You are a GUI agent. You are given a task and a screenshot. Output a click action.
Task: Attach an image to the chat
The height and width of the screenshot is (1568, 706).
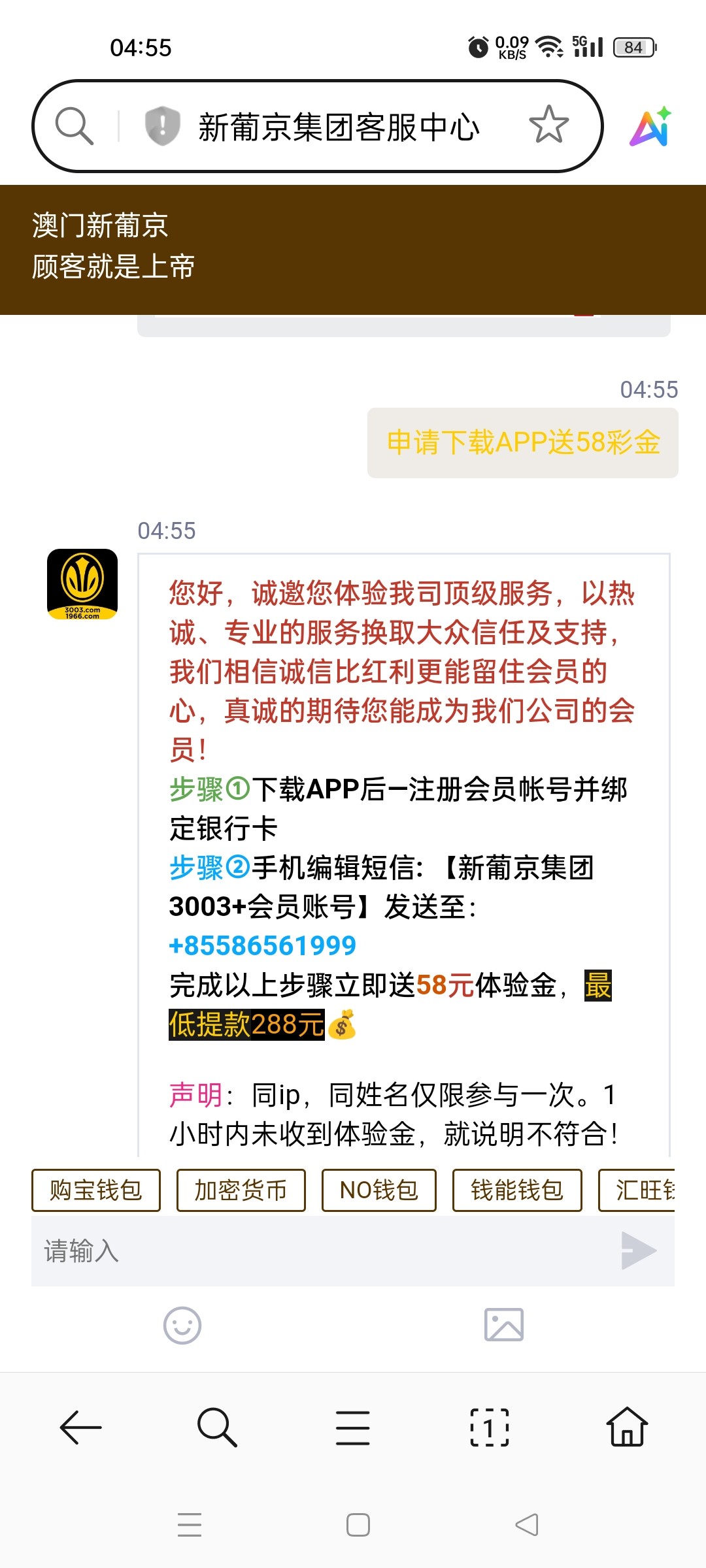pyautogui.click(x=503, y=1325)
